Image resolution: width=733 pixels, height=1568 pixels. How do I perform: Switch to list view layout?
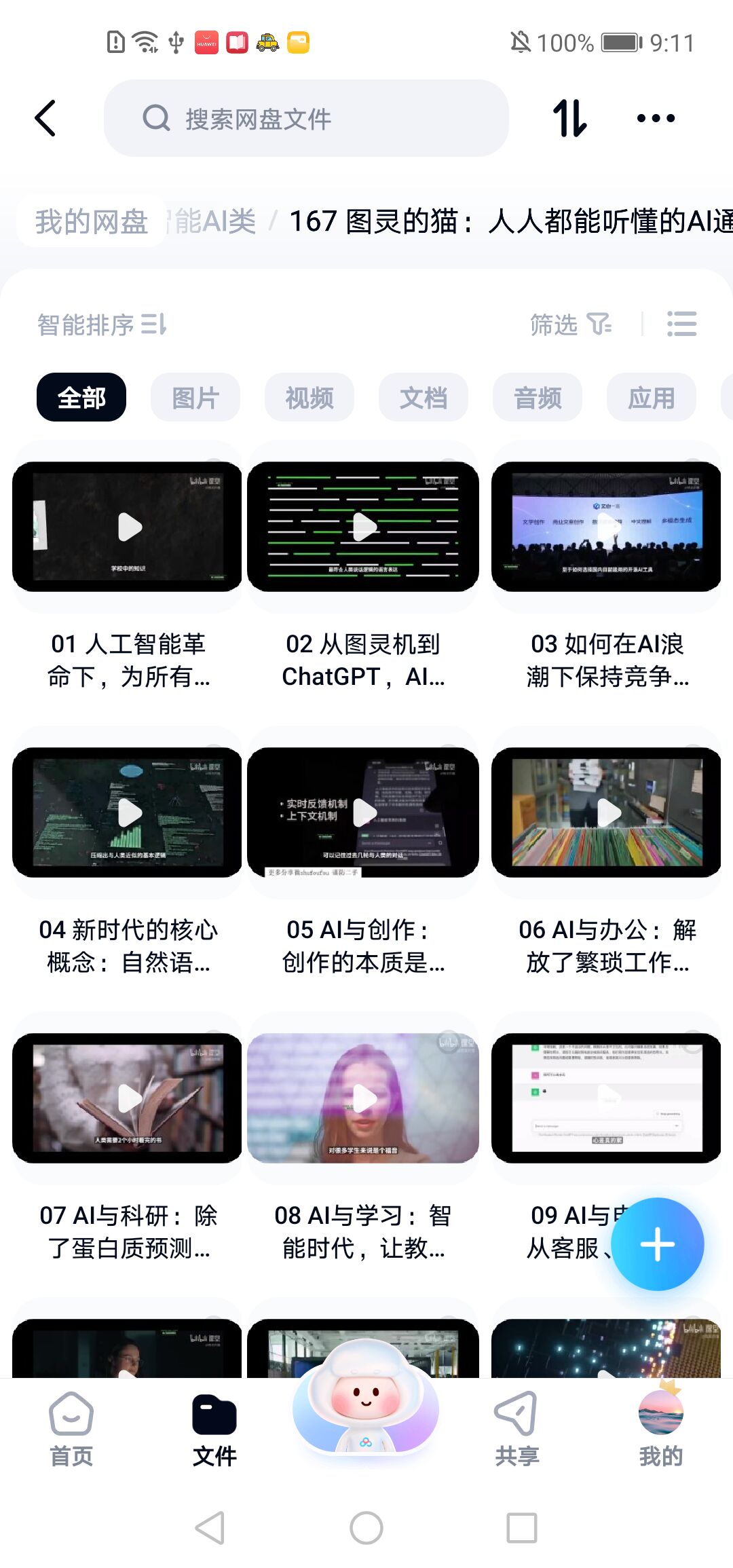pos(681,324)
